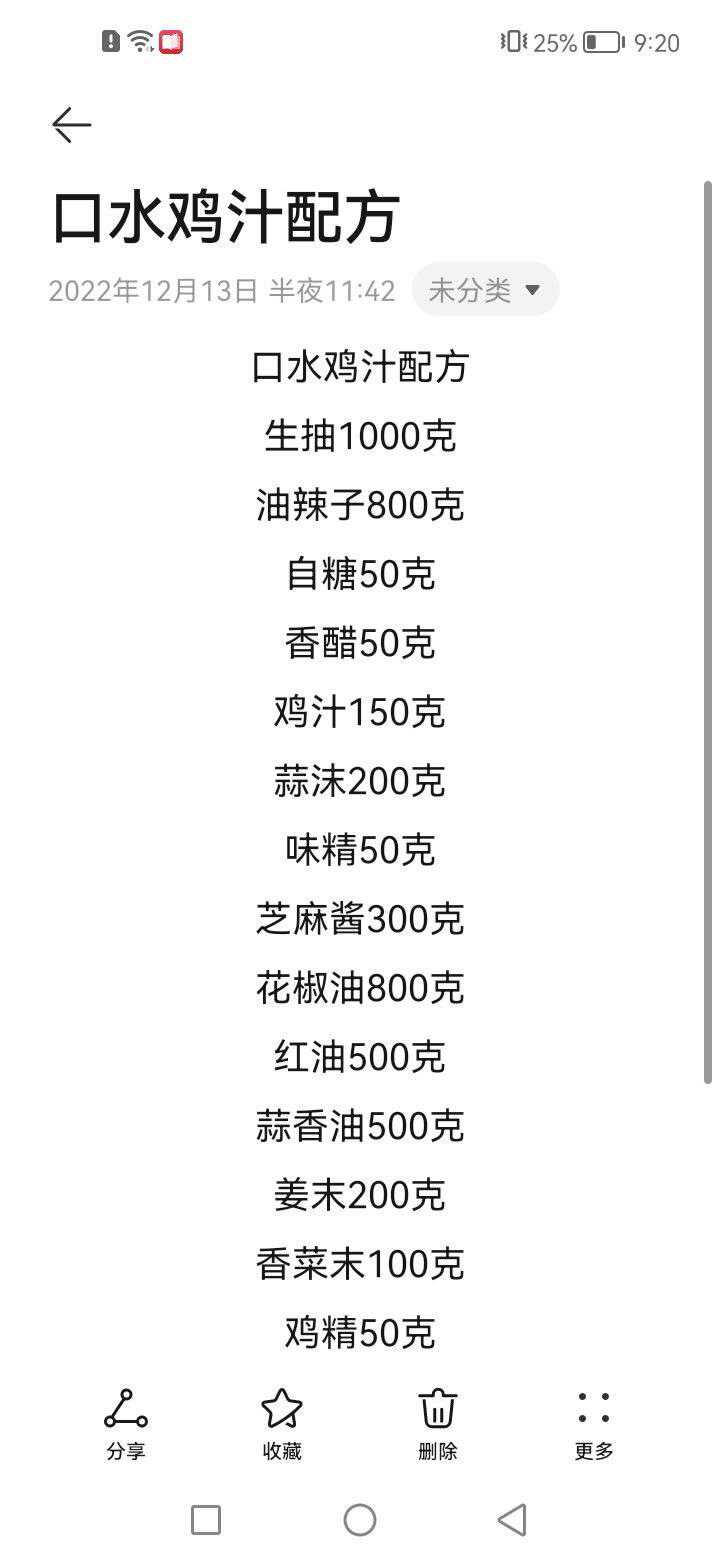This screenshot has height=1560, width=720.
Task: Go back using the top-left arrow
Action: click(72, 125)
